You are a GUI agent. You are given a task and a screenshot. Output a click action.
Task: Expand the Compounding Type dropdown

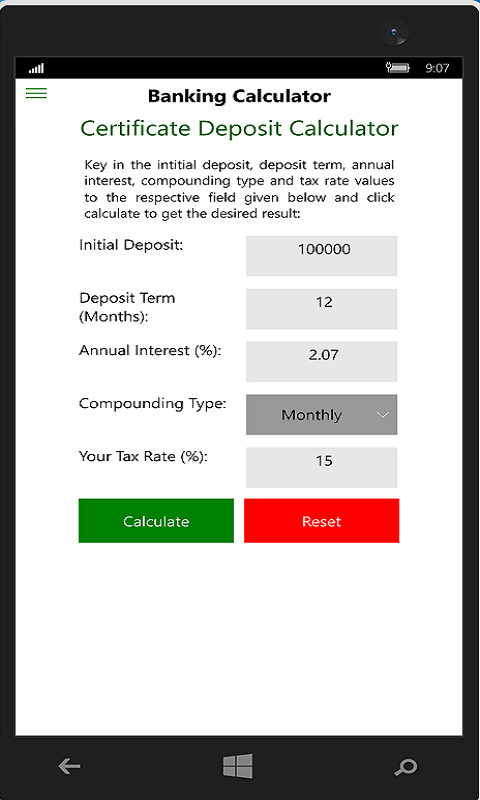[x=321, y=415]
